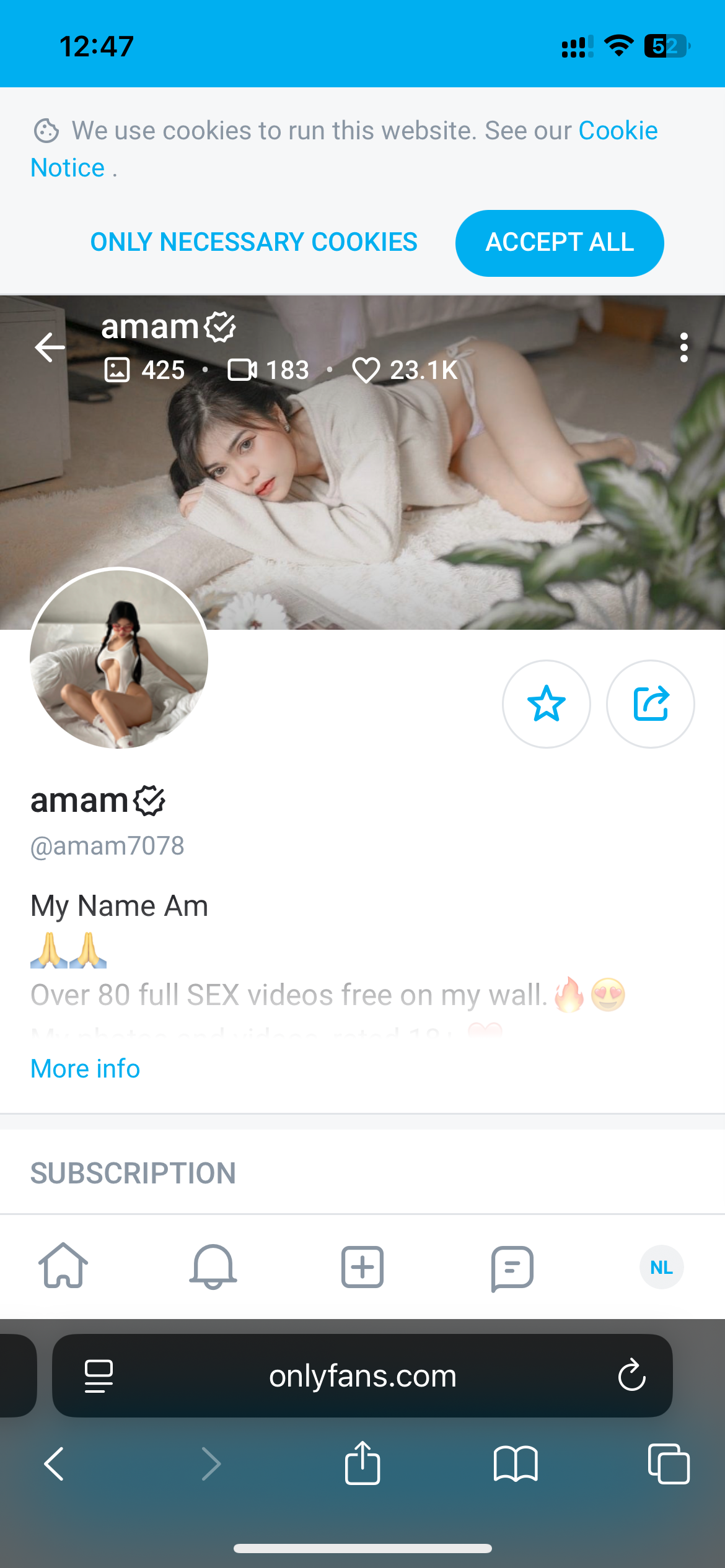
Task: Open the Cookie Notice link
Action: pyautogui.click(x=617, y=131)
